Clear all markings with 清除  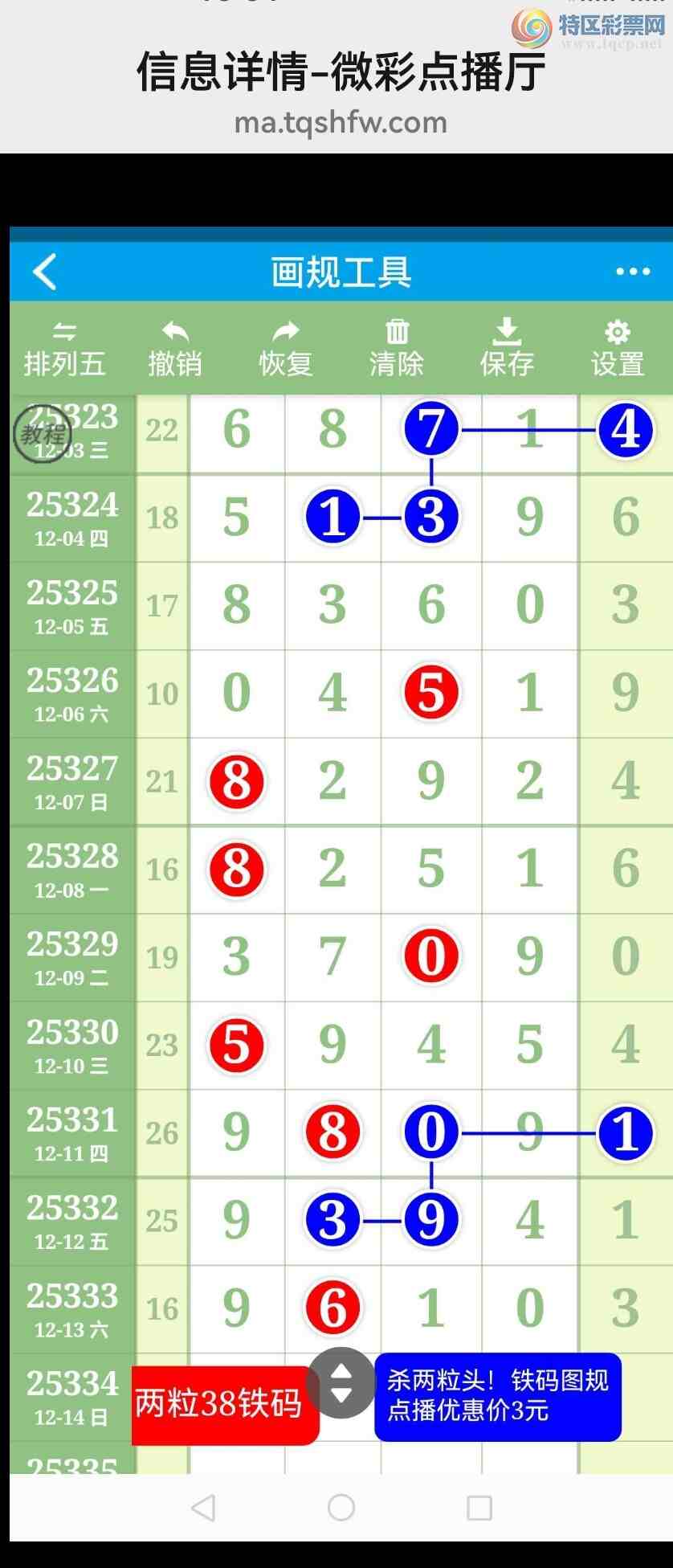click(x=397, y=350)
